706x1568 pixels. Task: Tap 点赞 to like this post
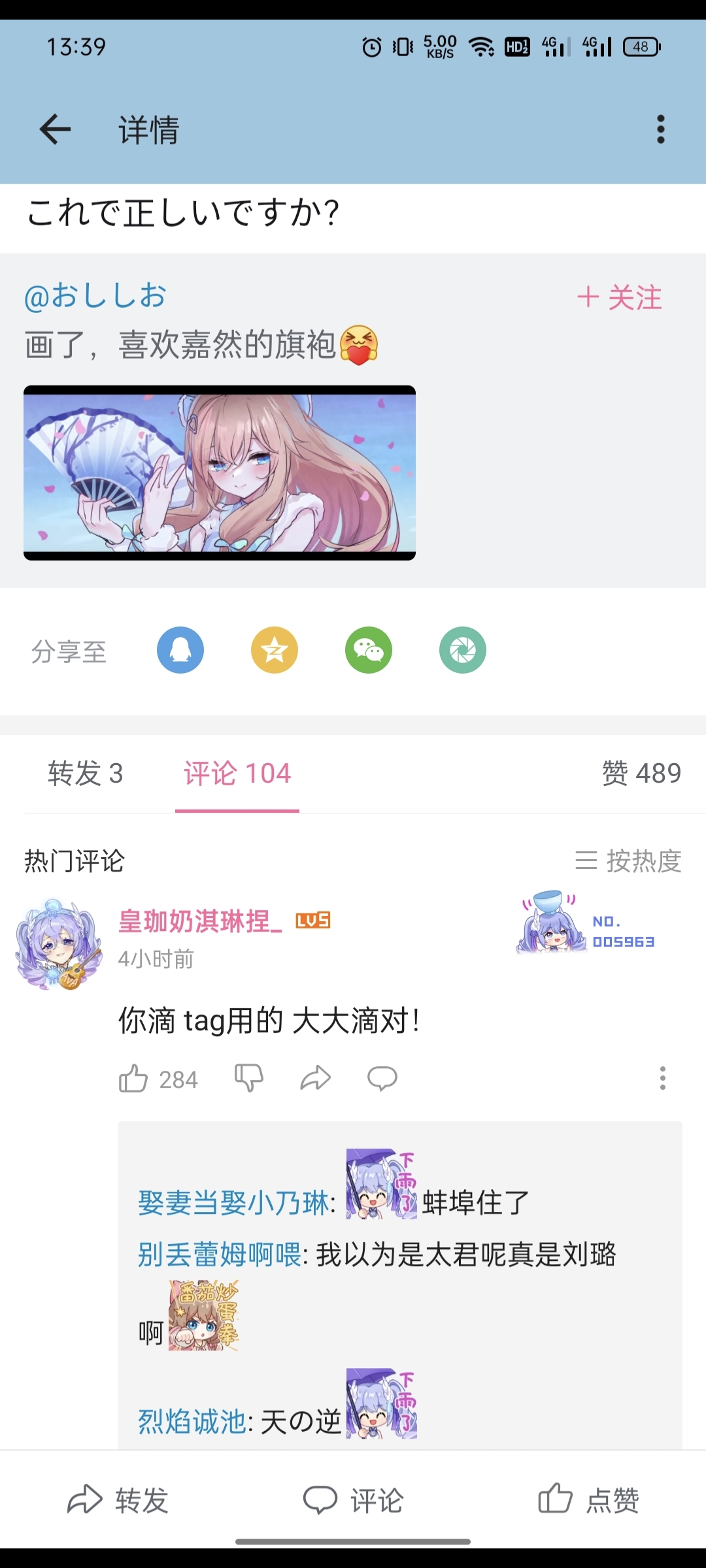click(x=588, y=1500)
